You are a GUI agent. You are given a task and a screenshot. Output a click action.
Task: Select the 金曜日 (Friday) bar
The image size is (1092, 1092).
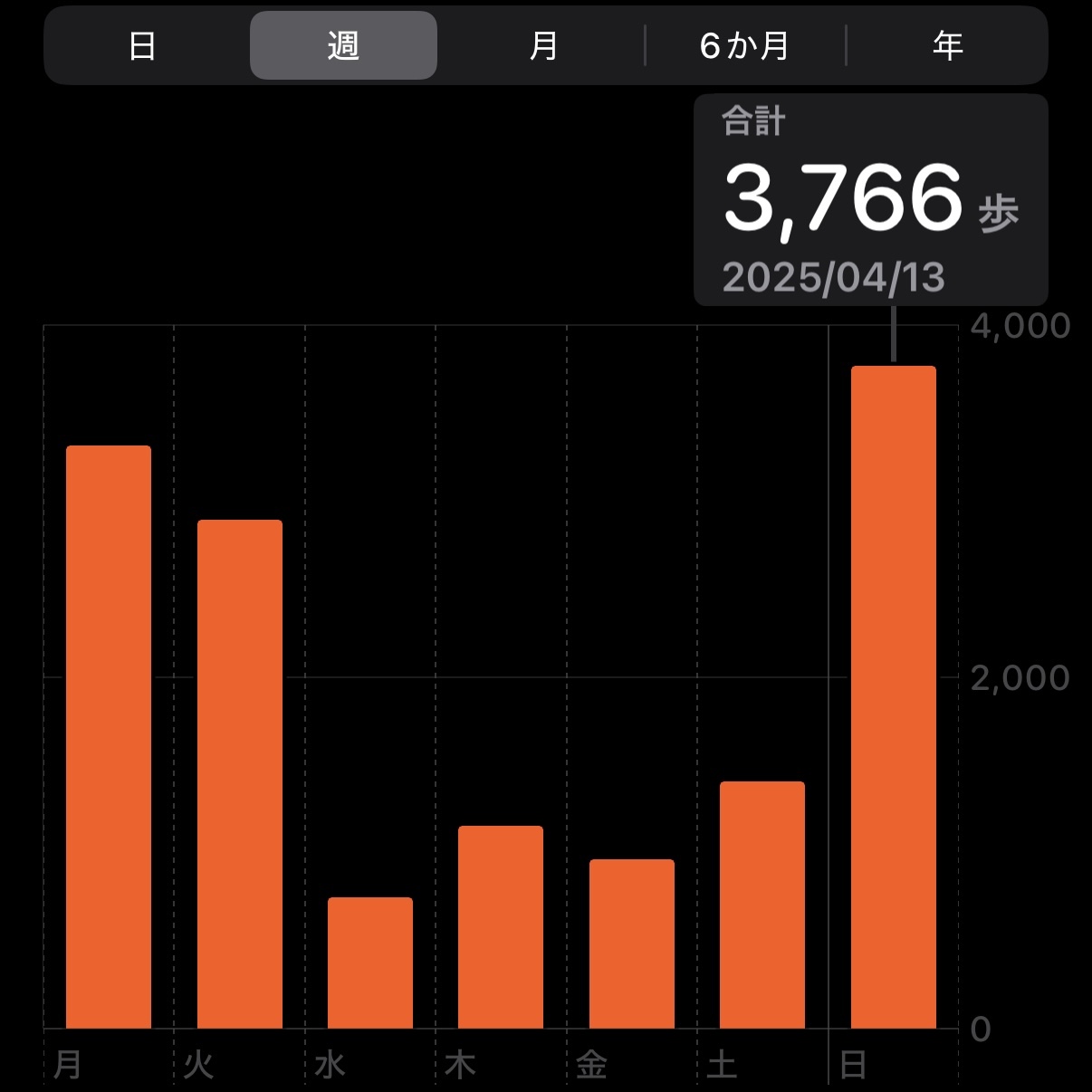click(x=632, y=944)
